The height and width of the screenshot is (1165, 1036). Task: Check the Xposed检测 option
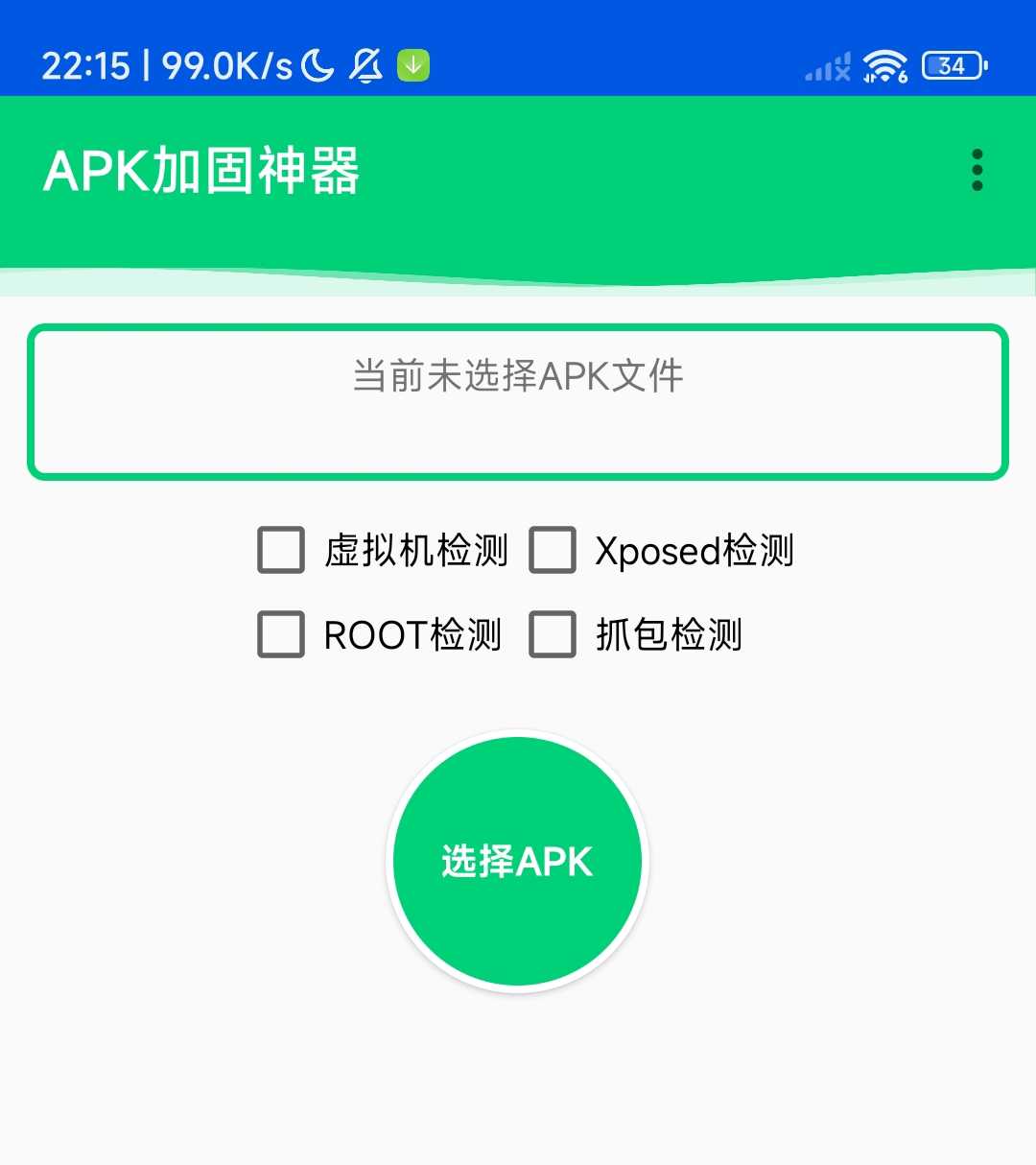pos(553,551)
